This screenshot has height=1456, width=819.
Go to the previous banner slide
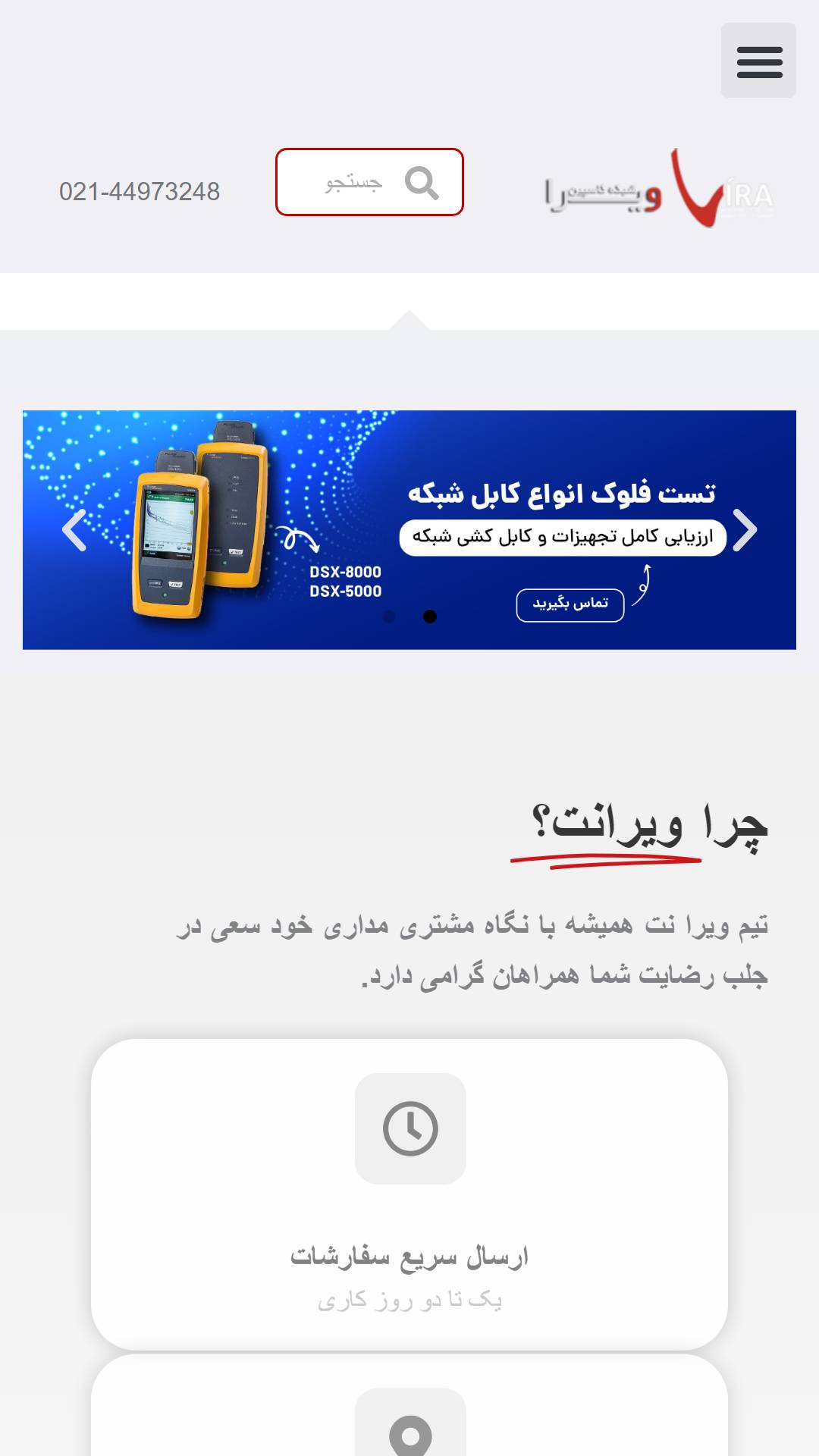click(x=74, y=530)
